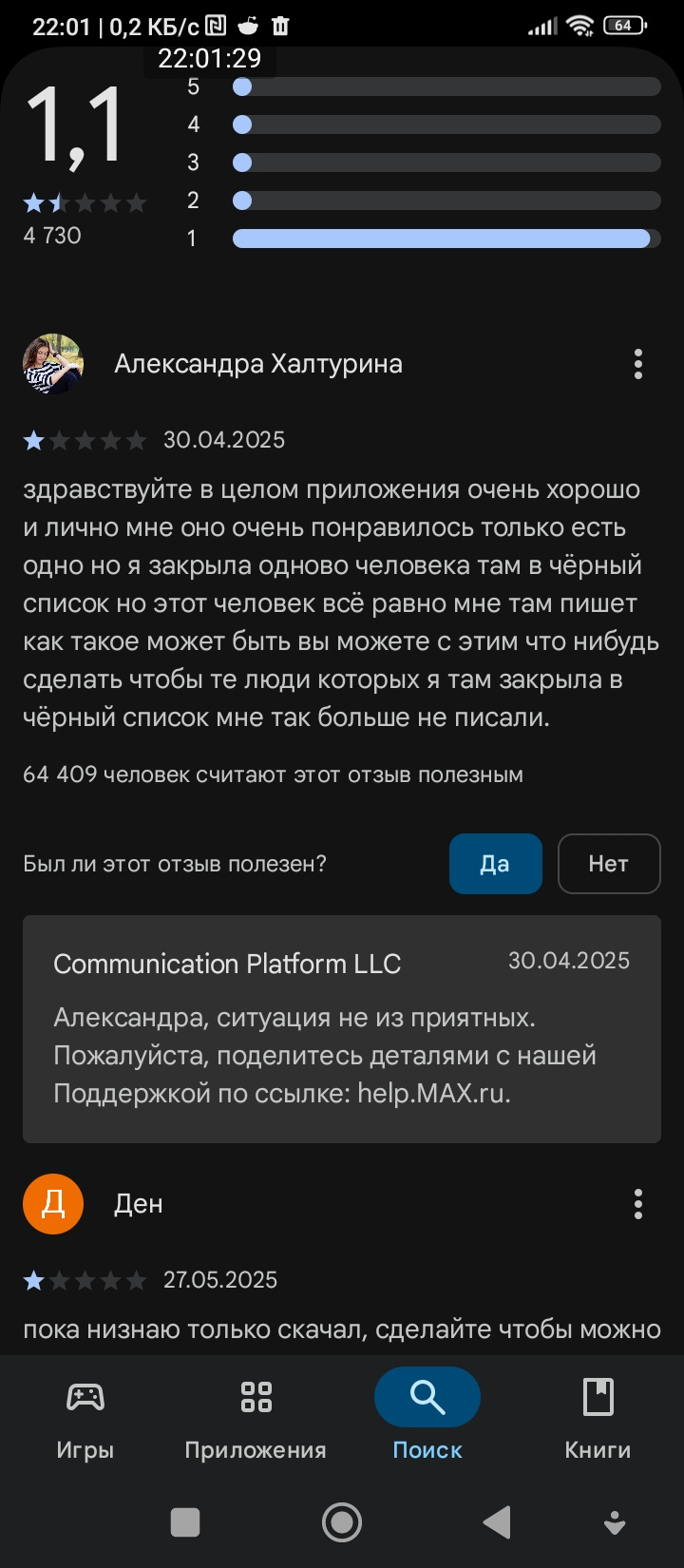This screenshot has width=684, height=1568.
Task: Switch to the Книги tab
Action: 598,1420
